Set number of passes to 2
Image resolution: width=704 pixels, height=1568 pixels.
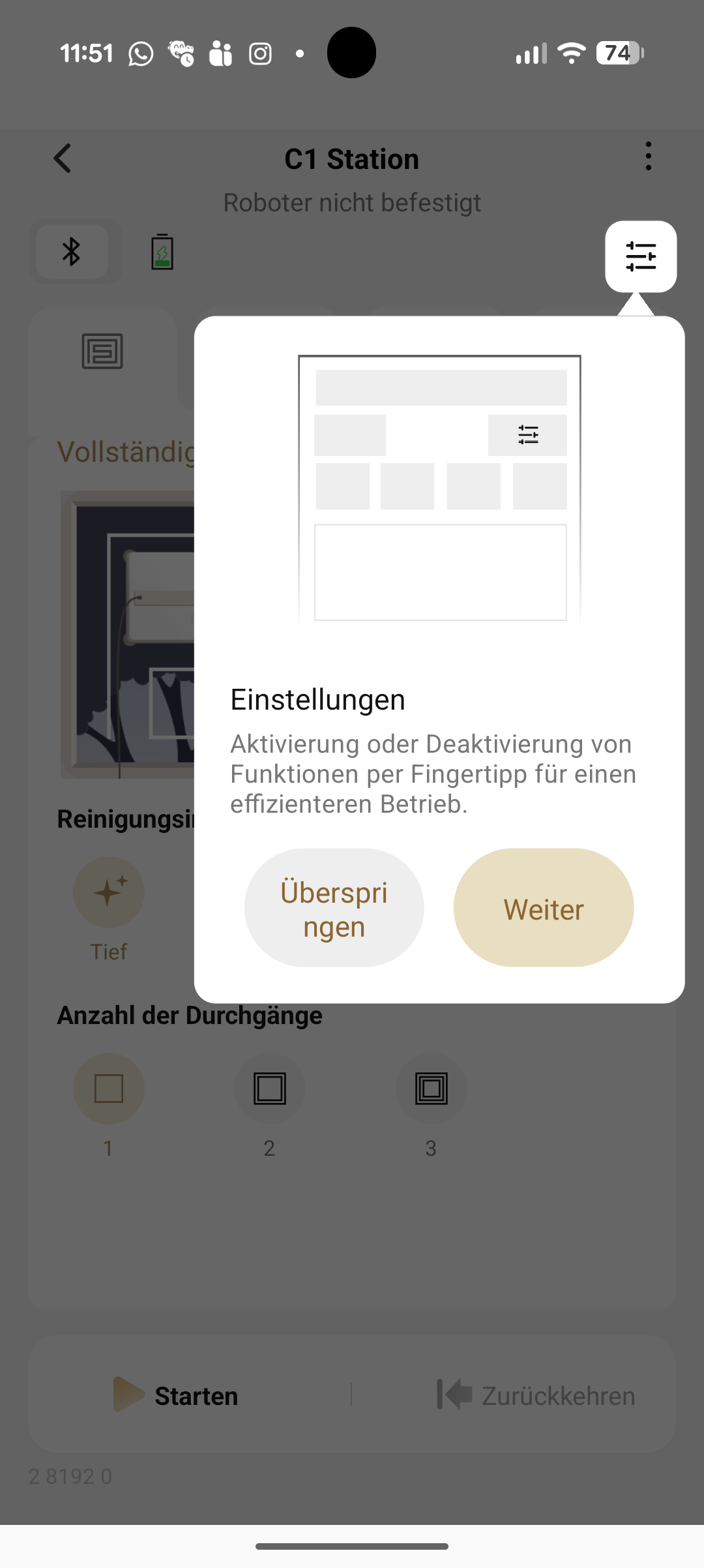(x=270, y=1089)
